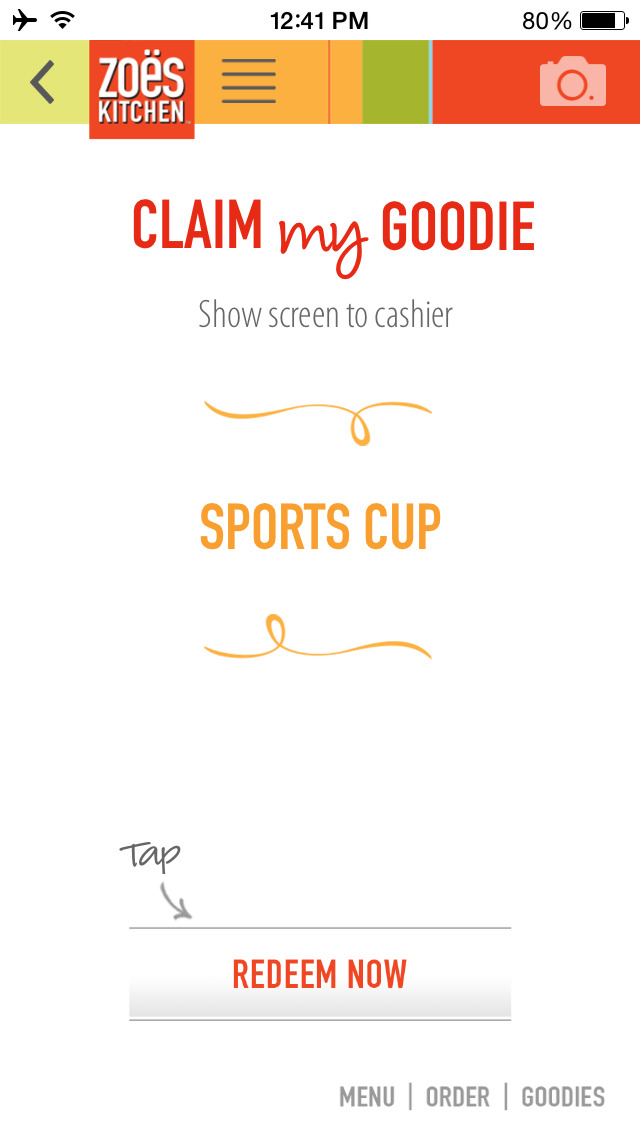Go to the Order section
Image resolution: width=640 pixels, height=1136 pixels.
(x=458, y=1097)
